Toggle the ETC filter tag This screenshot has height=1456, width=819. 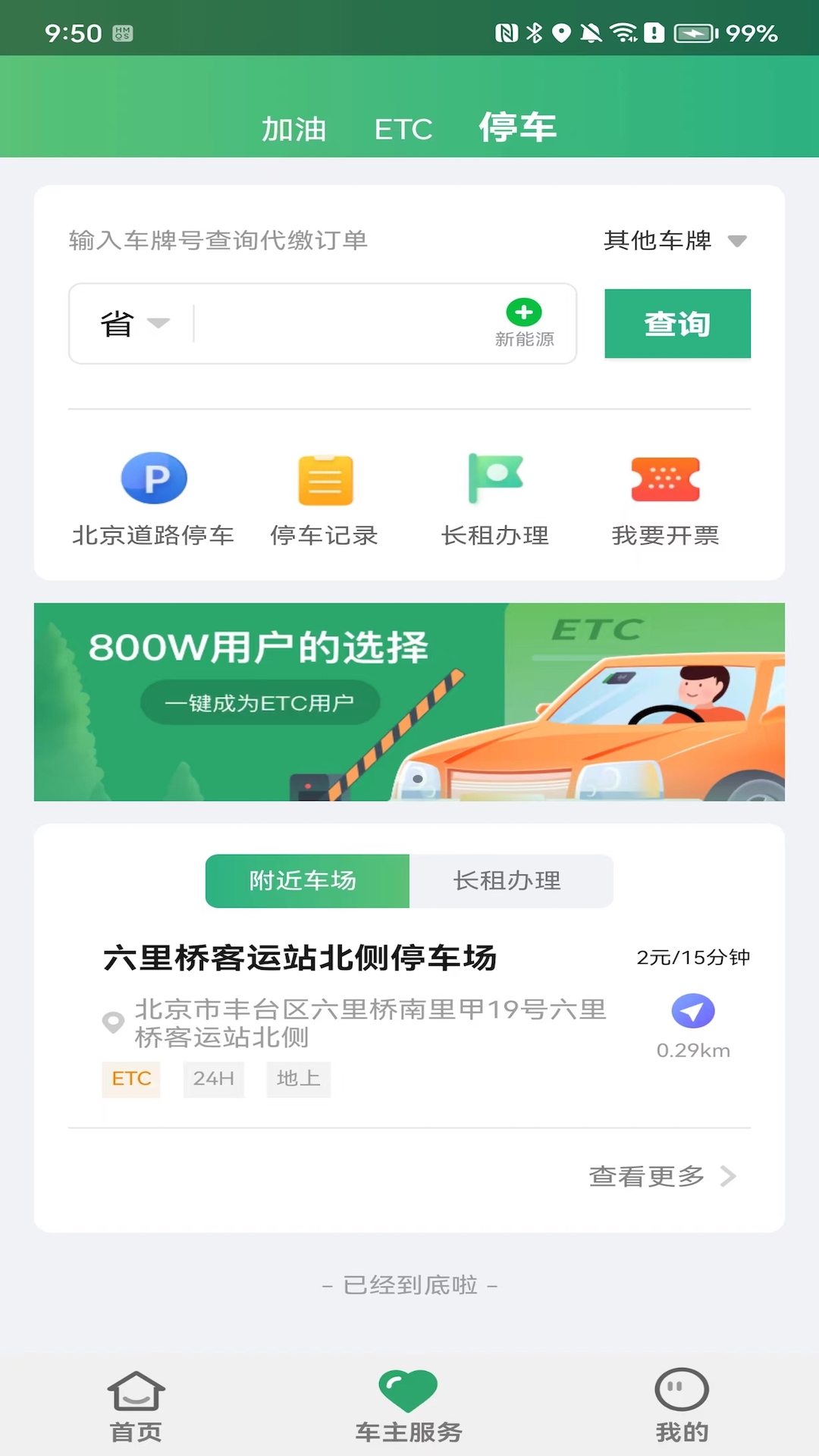pos(130,1079)
